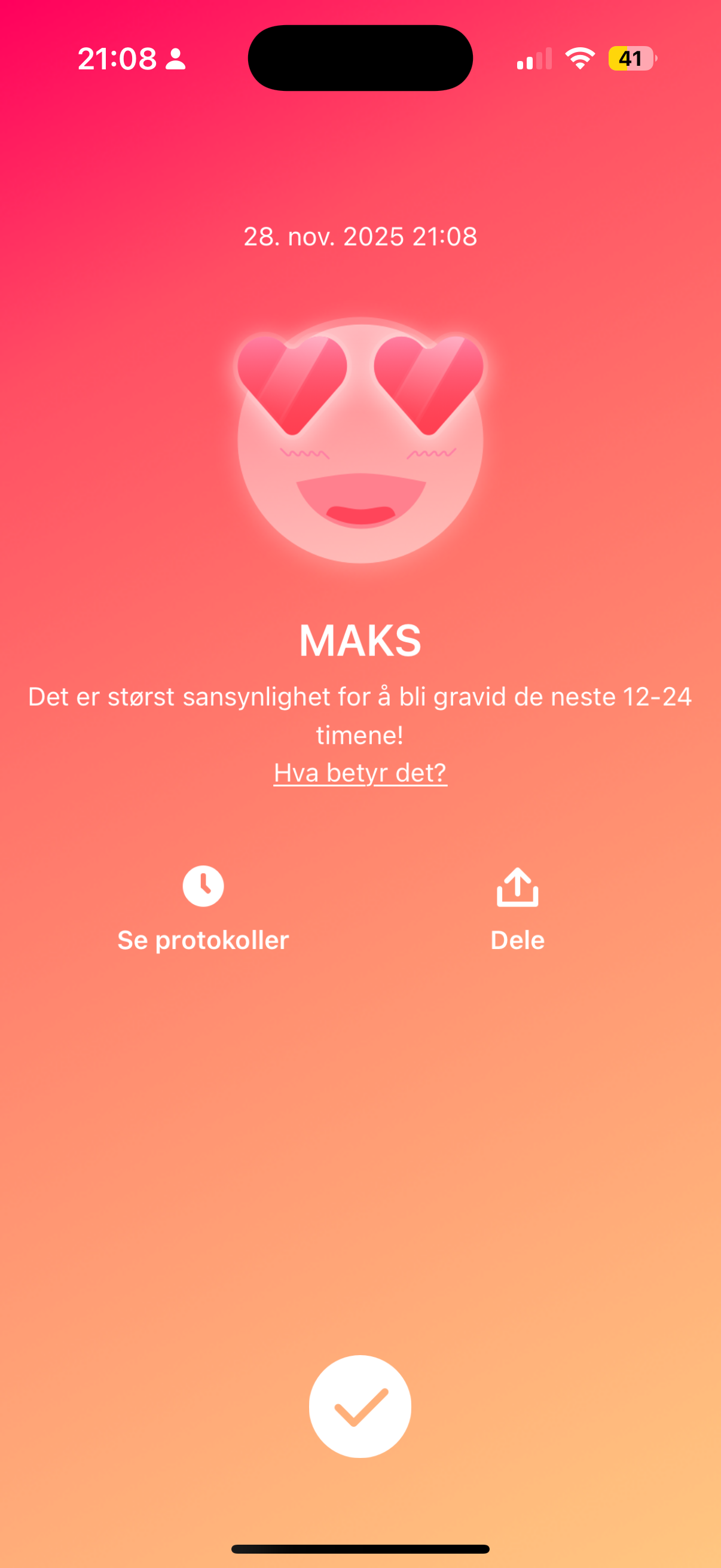
Task: Confirm with the white checkmark button
Action: [360, 1406]
